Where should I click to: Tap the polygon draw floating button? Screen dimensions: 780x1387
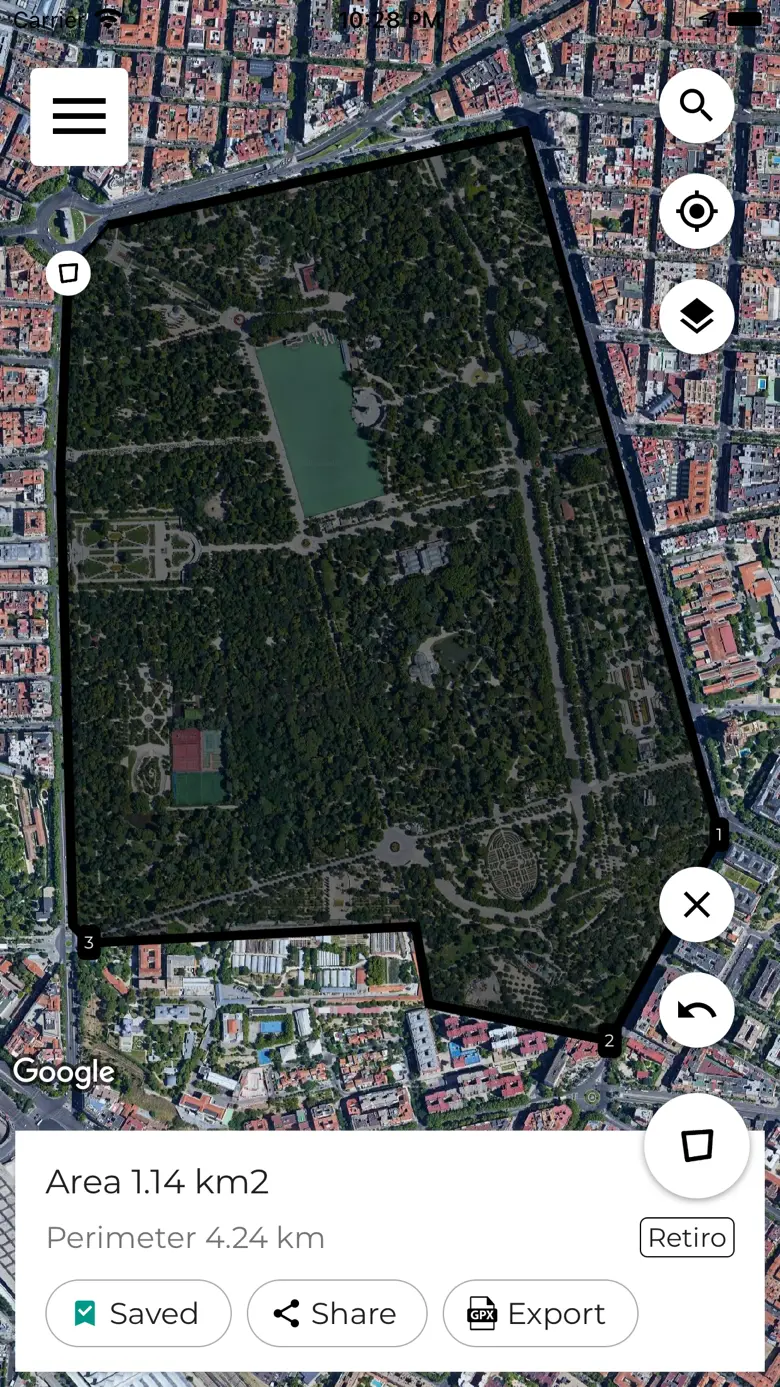pos(696,1145)
